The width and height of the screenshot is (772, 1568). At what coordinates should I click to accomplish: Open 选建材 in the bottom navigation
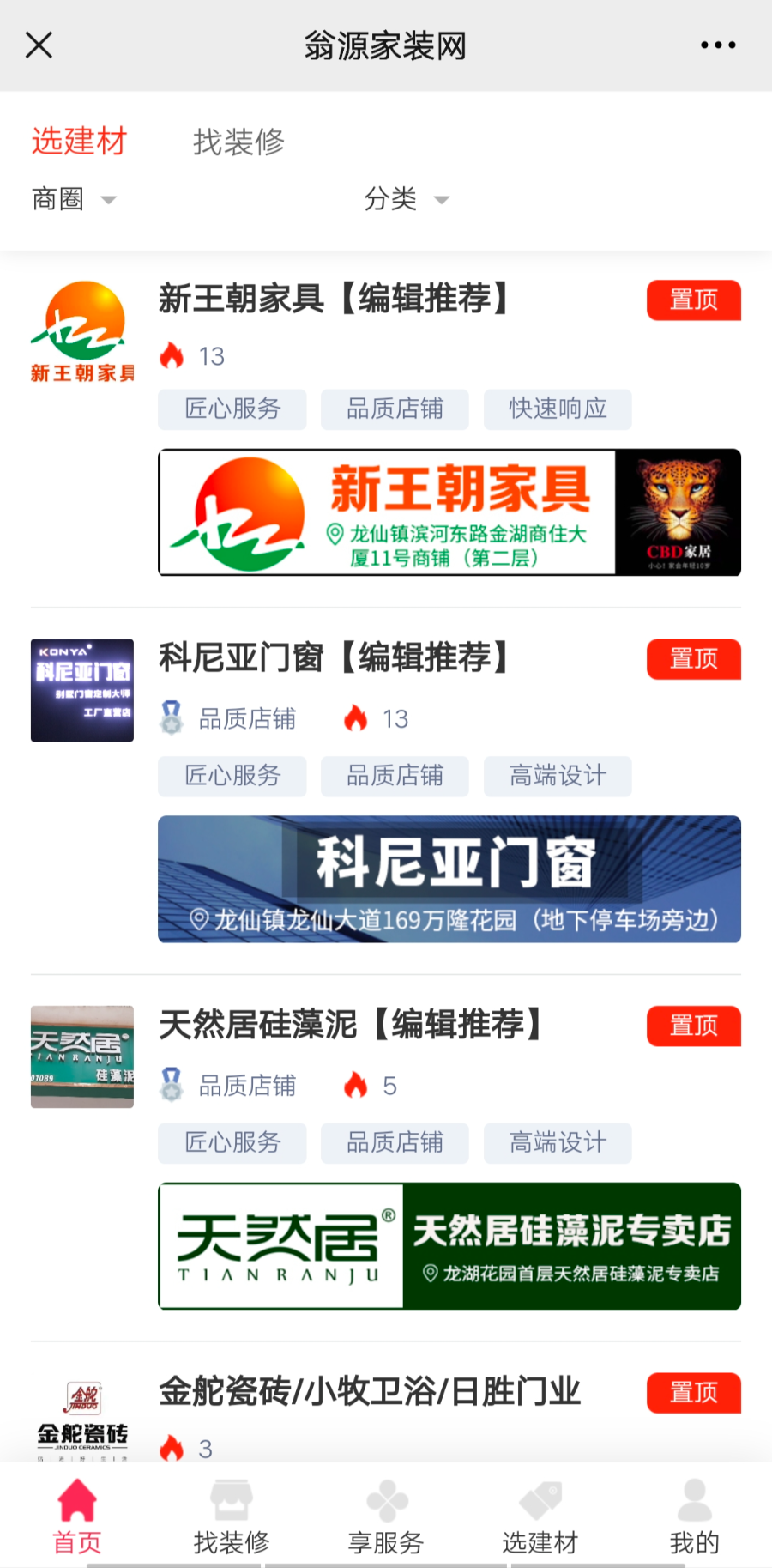[x=540, y=1517]
